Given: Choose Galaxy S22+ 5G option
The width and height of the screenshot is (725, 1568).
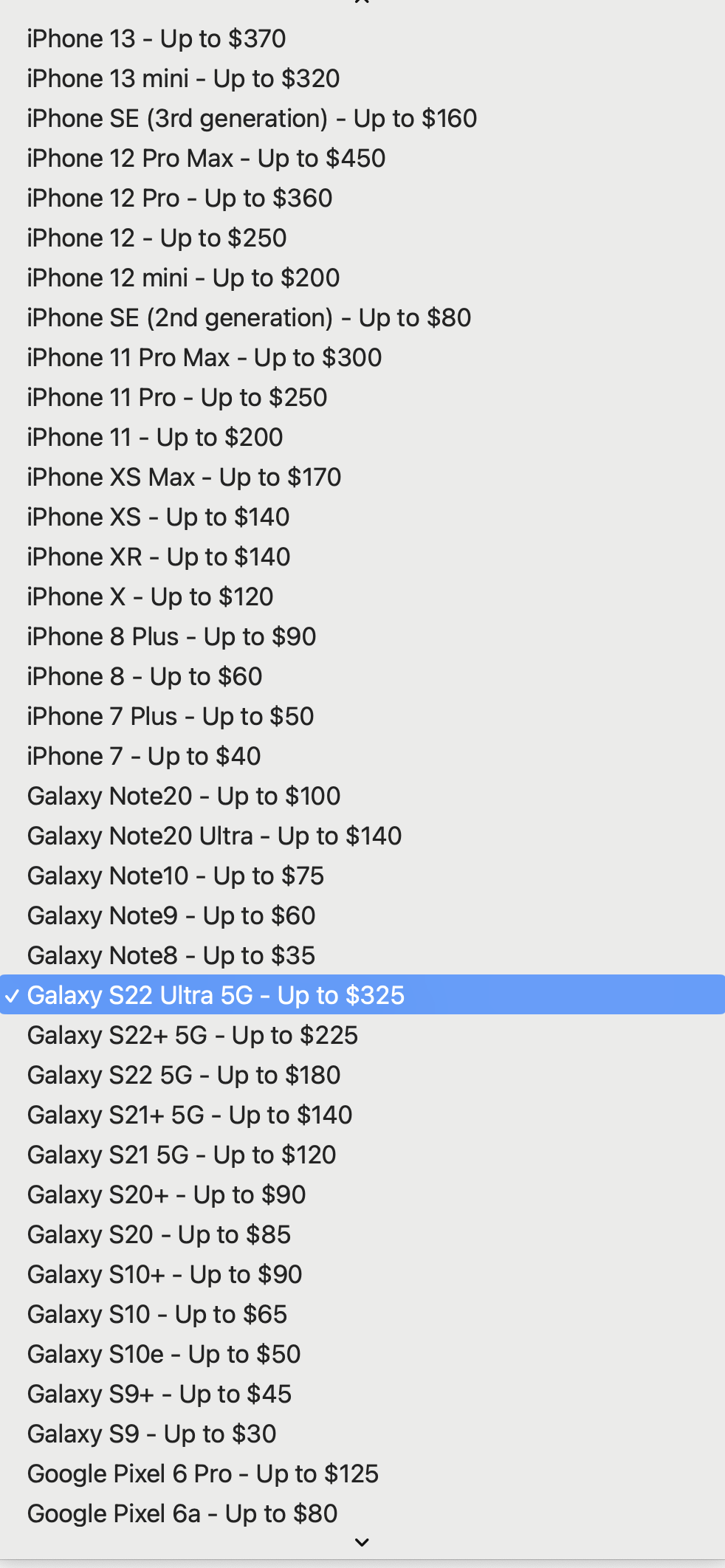Looking at the screenshot, I should [x=362, y=1035].
